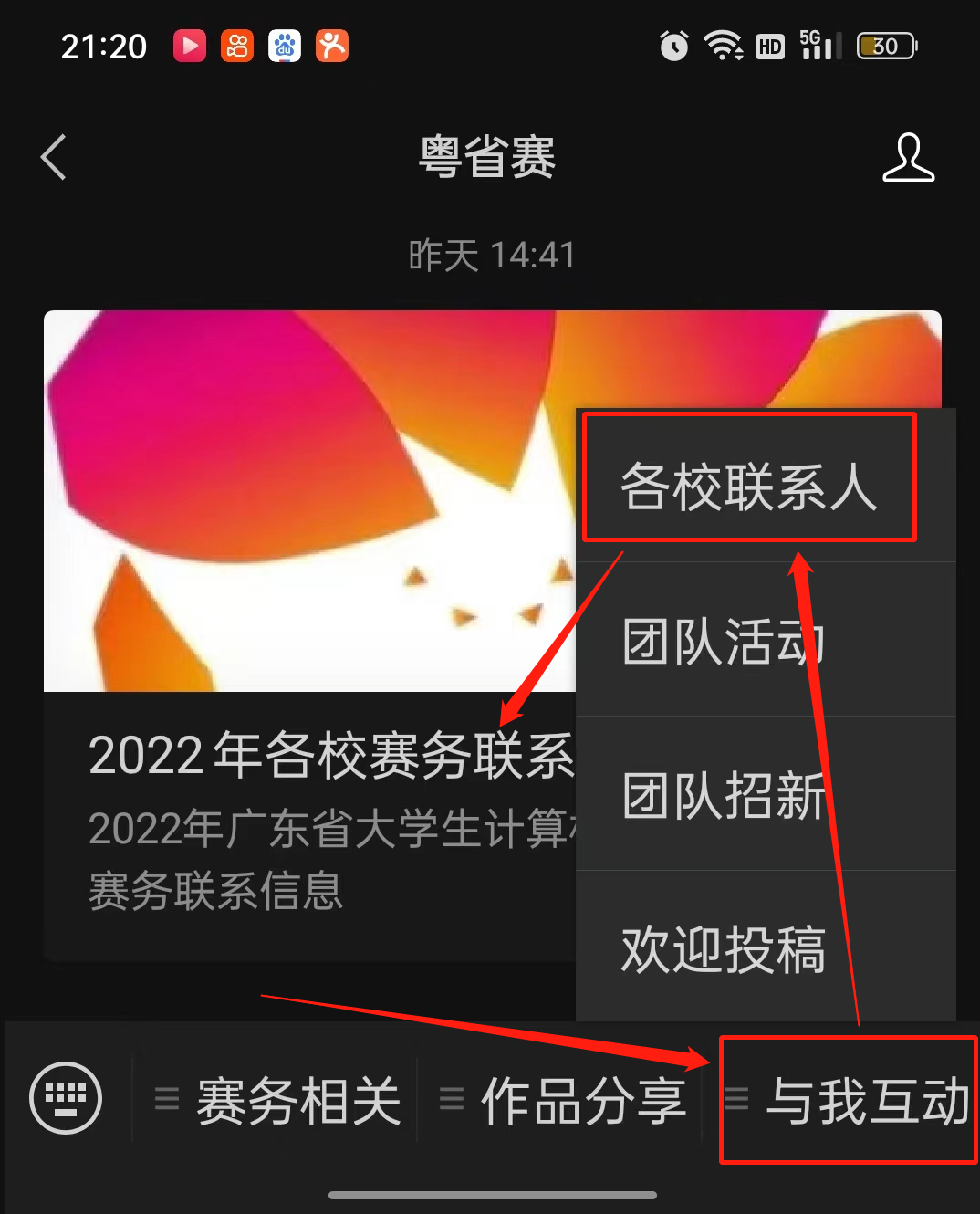Go back from the 粤省赛 chat

coord(55,157)
